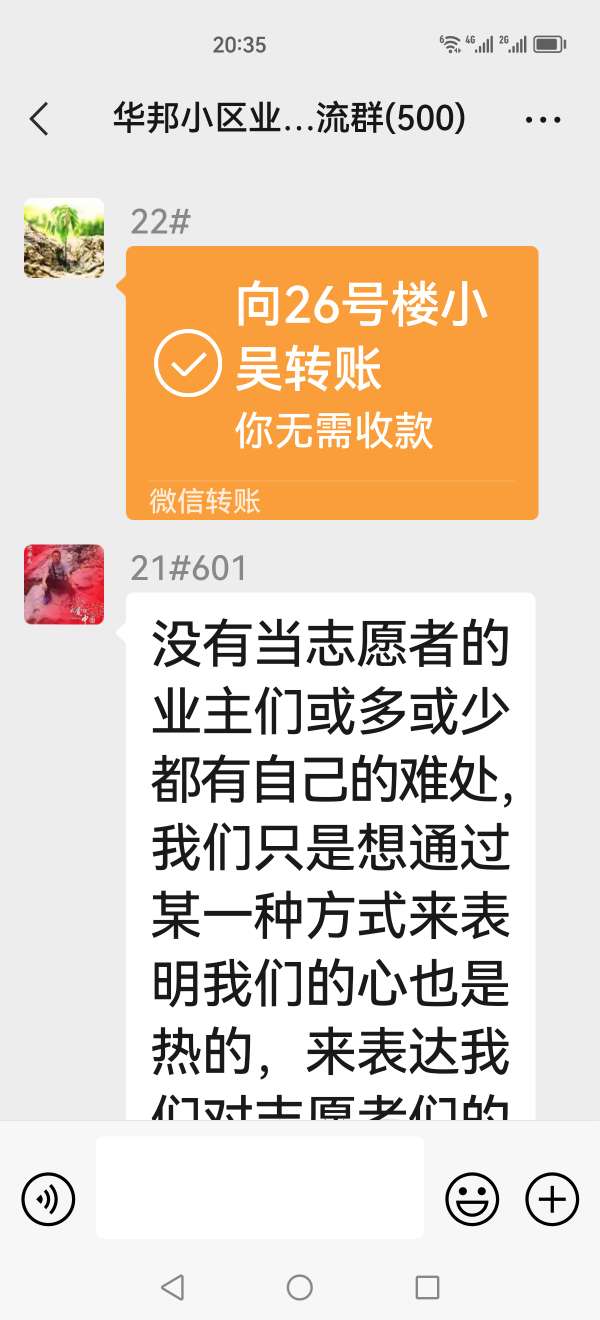Focus the message text field

260,1187
